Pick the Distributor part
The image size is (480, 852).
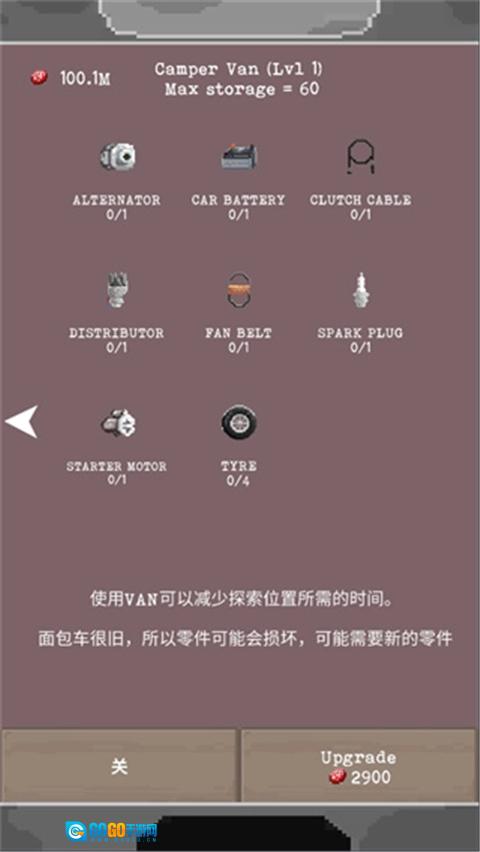[116, 314]
